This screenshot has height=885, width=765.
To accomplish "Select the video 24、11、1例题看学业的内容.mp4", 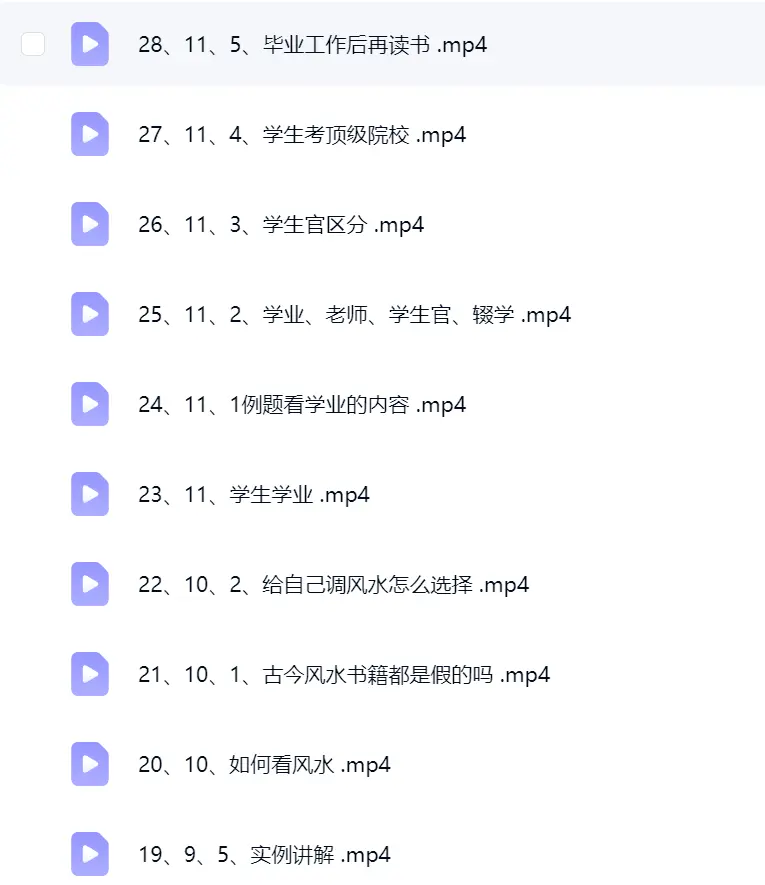I will [x=302, y=405].
